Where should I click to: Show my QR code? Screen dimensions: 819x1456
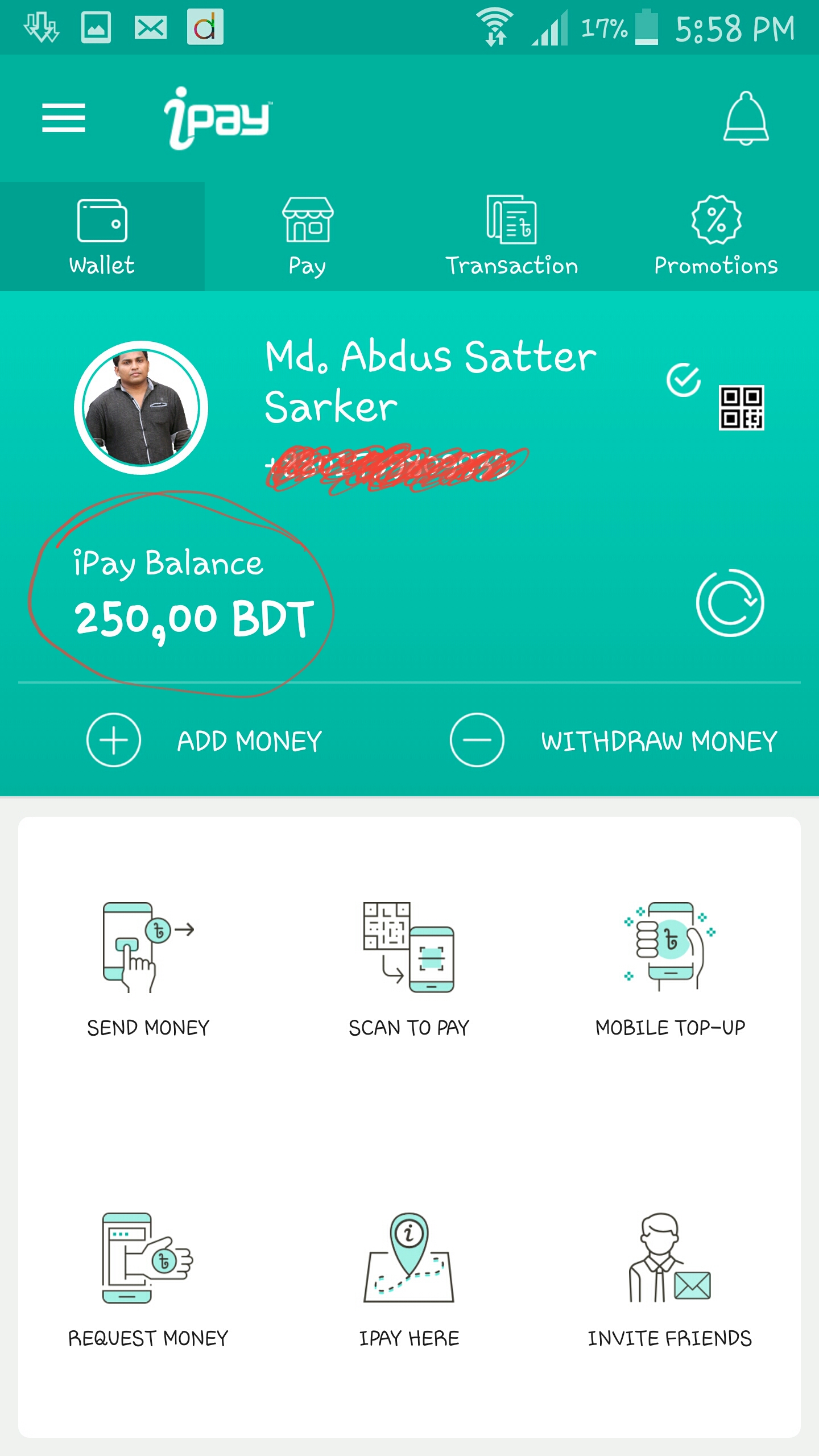pyautogui.click(x=741, y=407)
